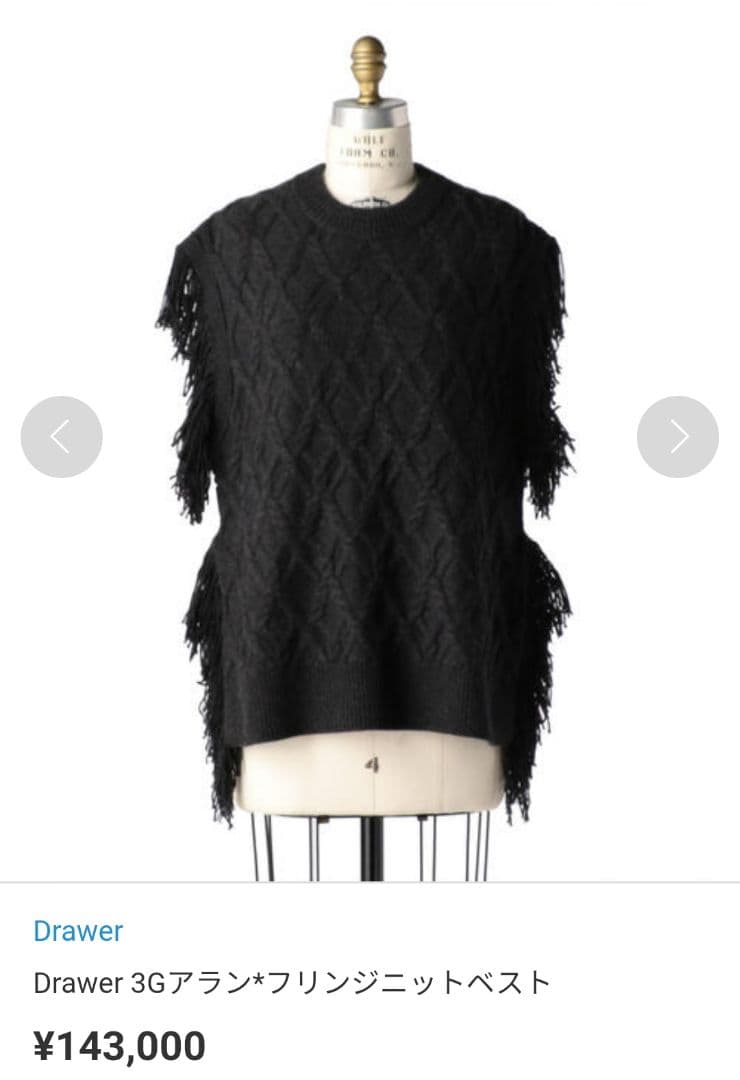The image size is (740, 1080).
Task: Open the fringe knit vest photo
Action: click(x=370, y=450)
